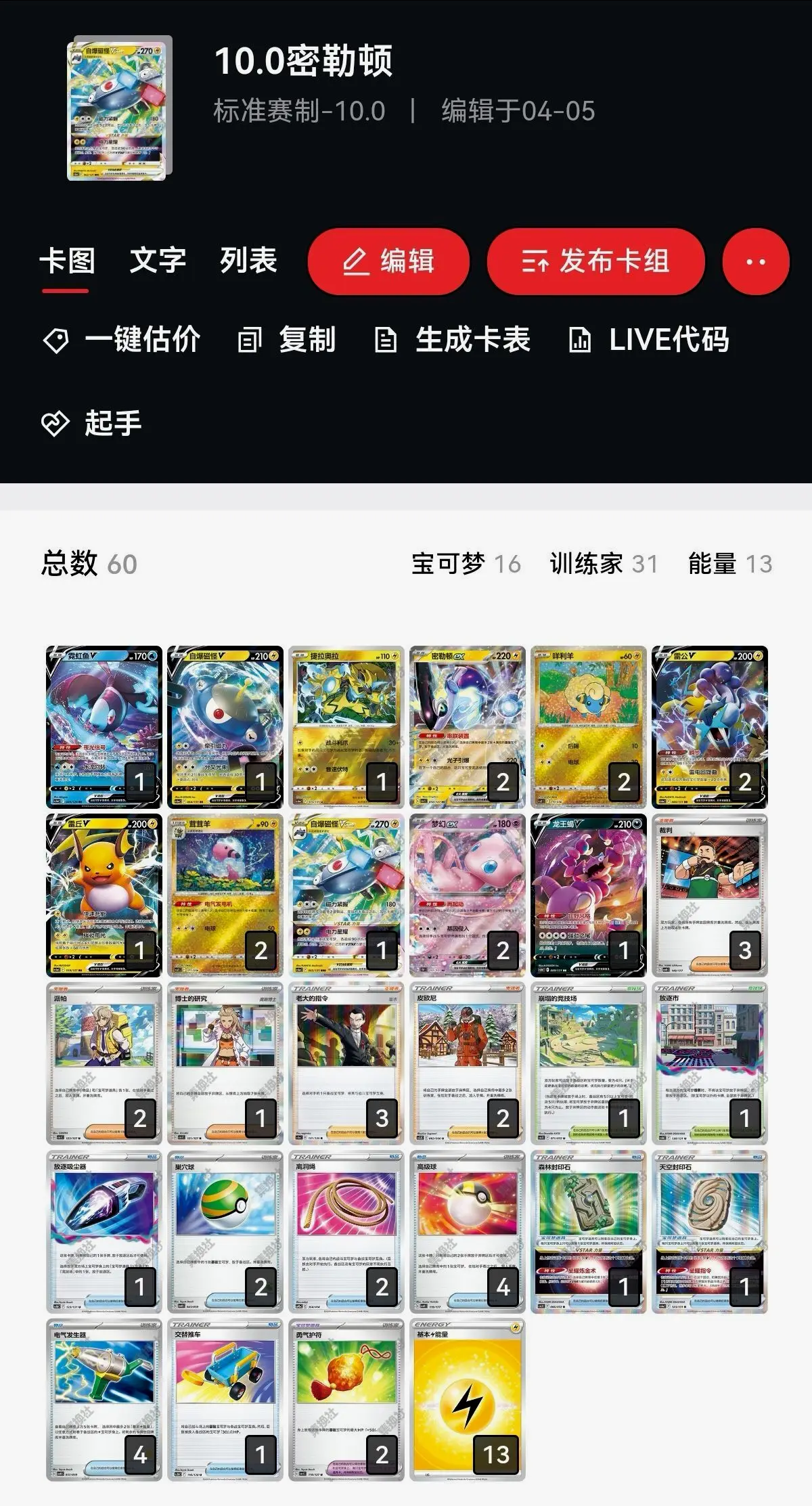Tap the red 编辑 button
This screenshot has height=1506, width=812.
[x=388, y=262]
